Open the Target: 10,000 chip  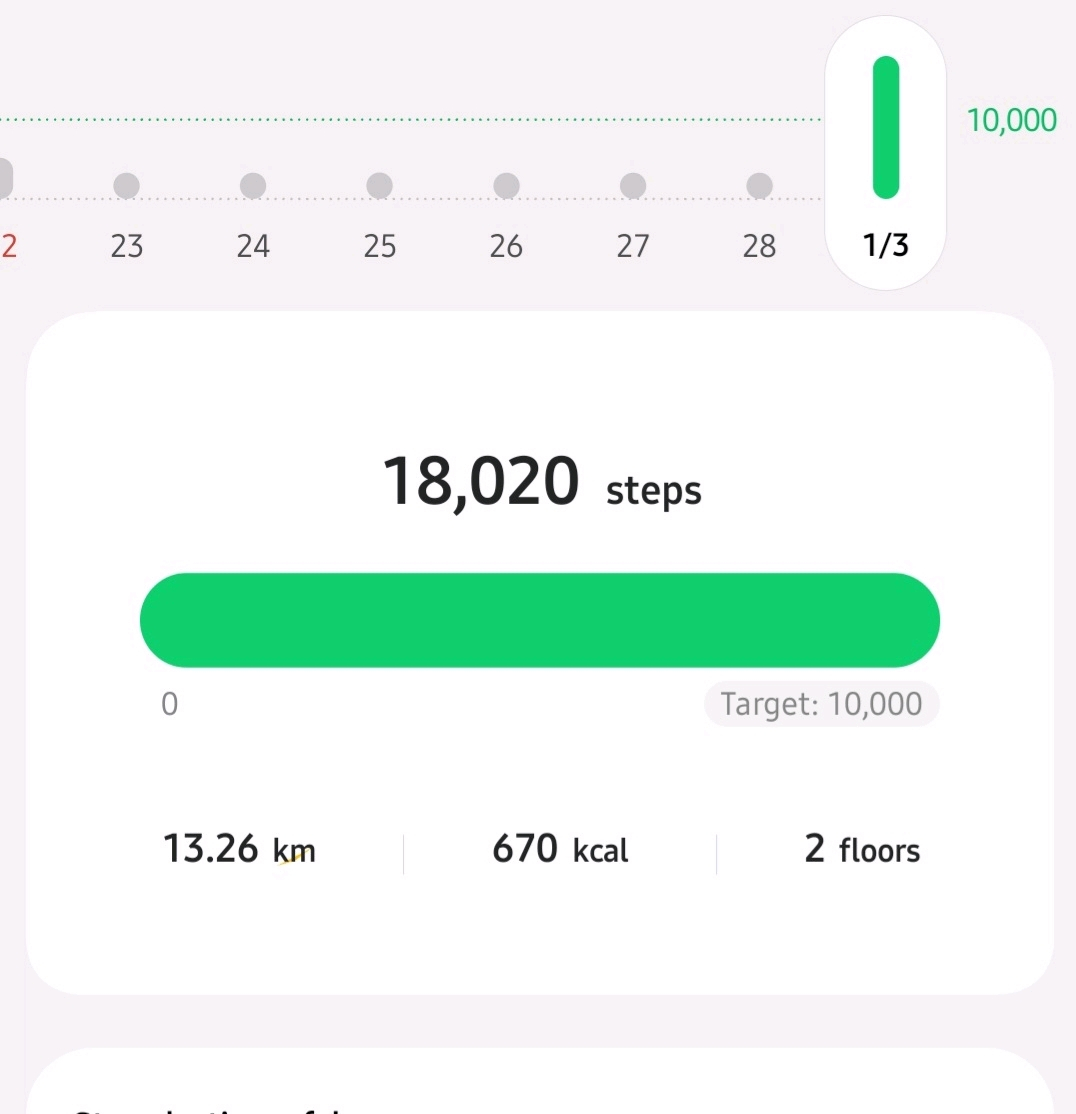pos(821,704)
